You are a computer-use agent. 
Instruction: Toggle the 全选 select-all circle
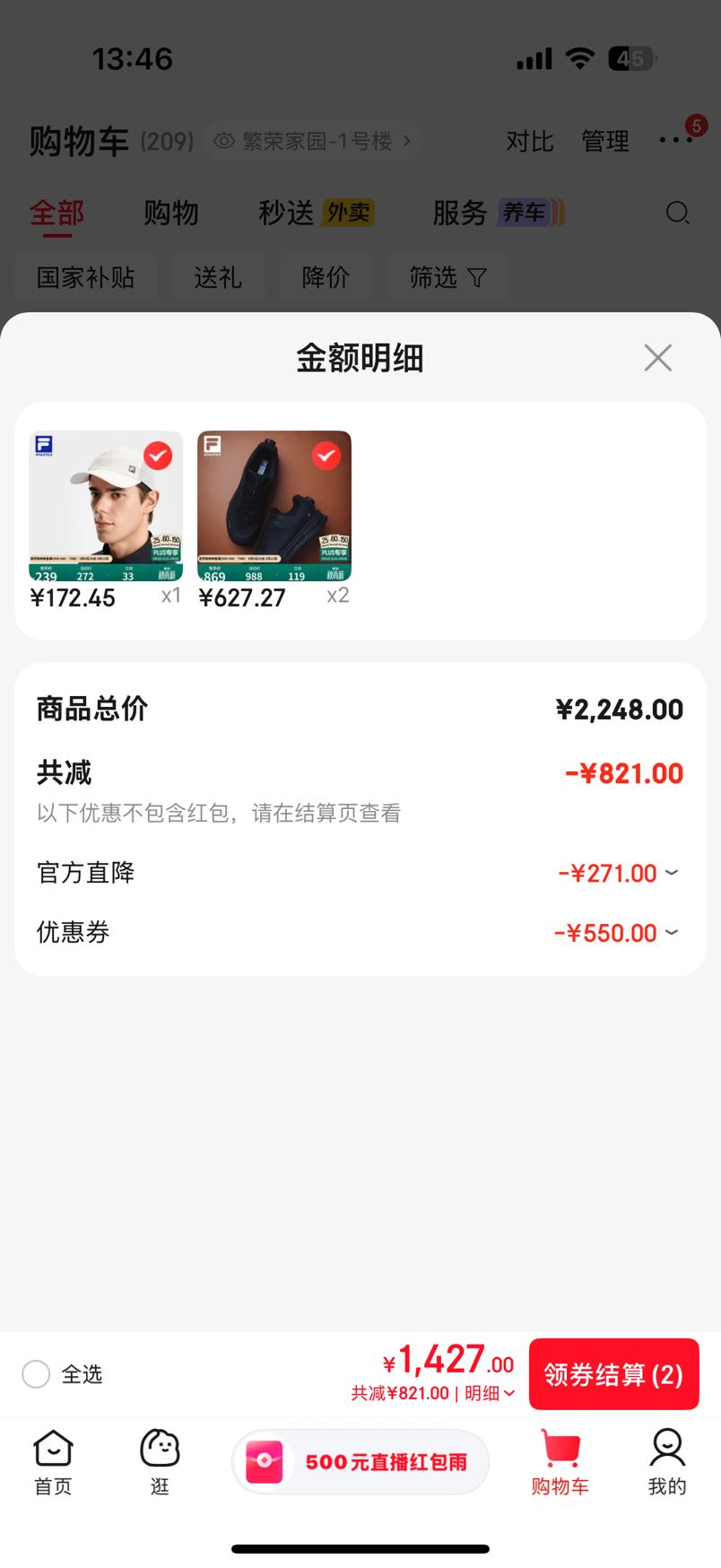point(36,1374)
